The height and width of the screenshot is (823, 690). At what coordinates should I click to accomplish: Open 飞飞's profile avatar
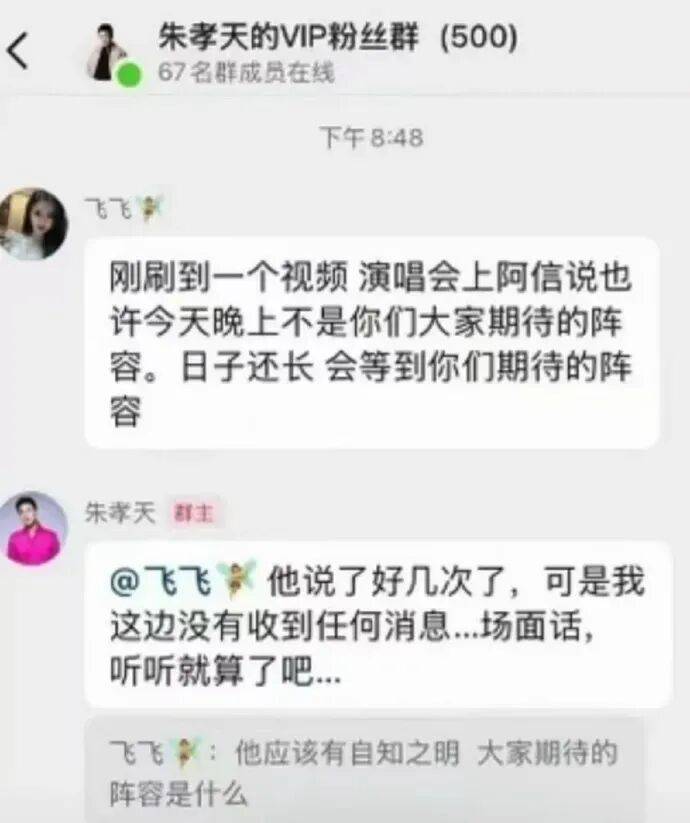[x=33, y=225]
